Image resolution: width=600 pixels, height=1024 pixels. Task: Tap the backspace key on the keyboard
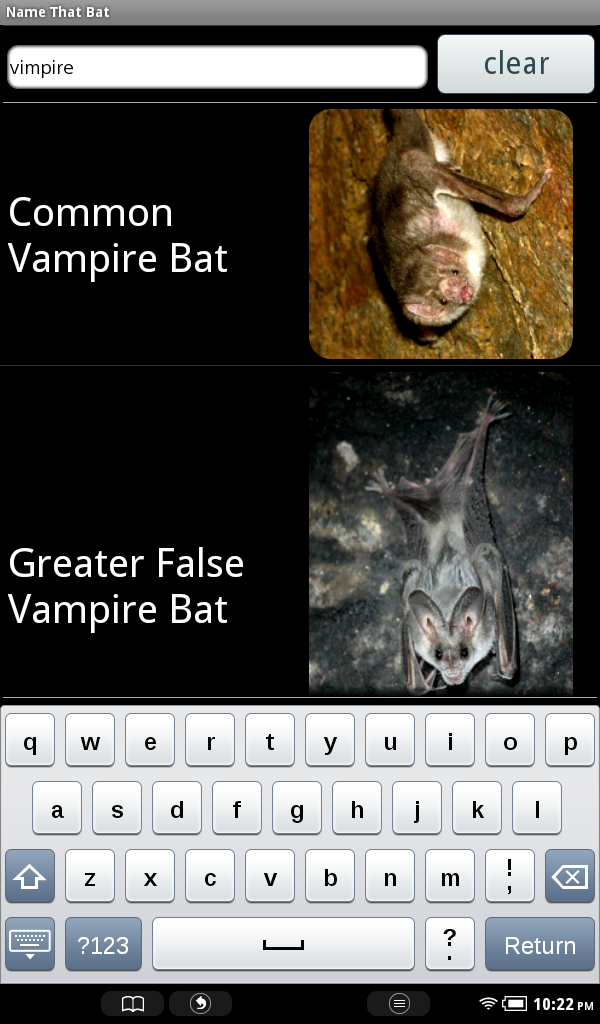pos(570,877)
